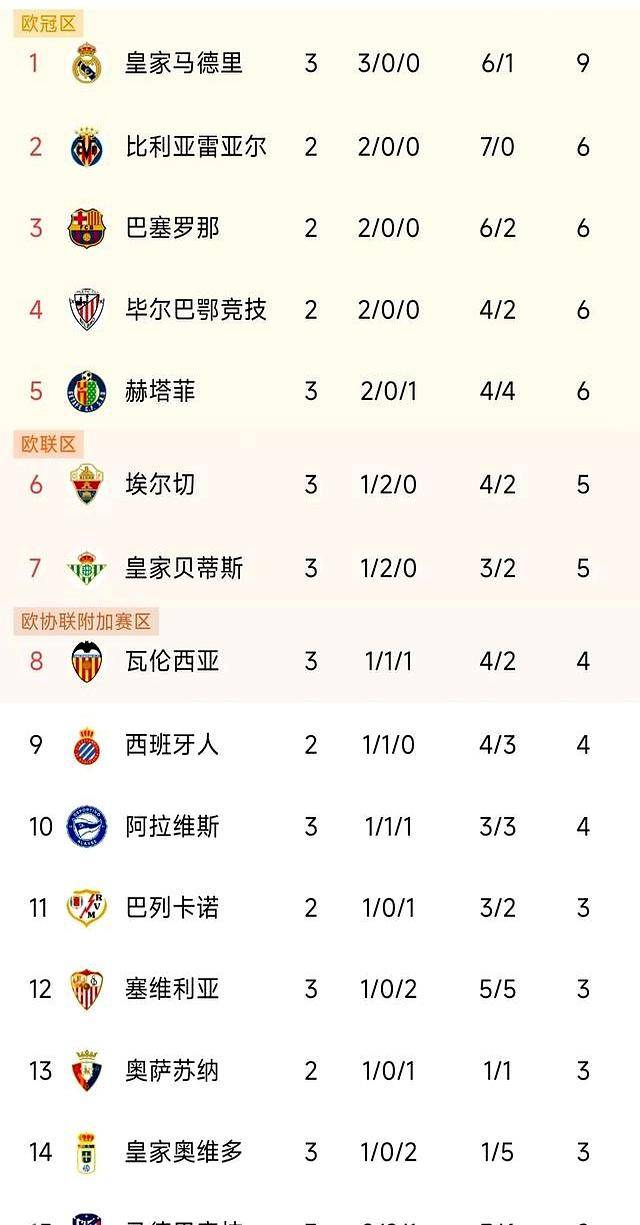Open the 埃尔切 team row

tap(320, 485)
